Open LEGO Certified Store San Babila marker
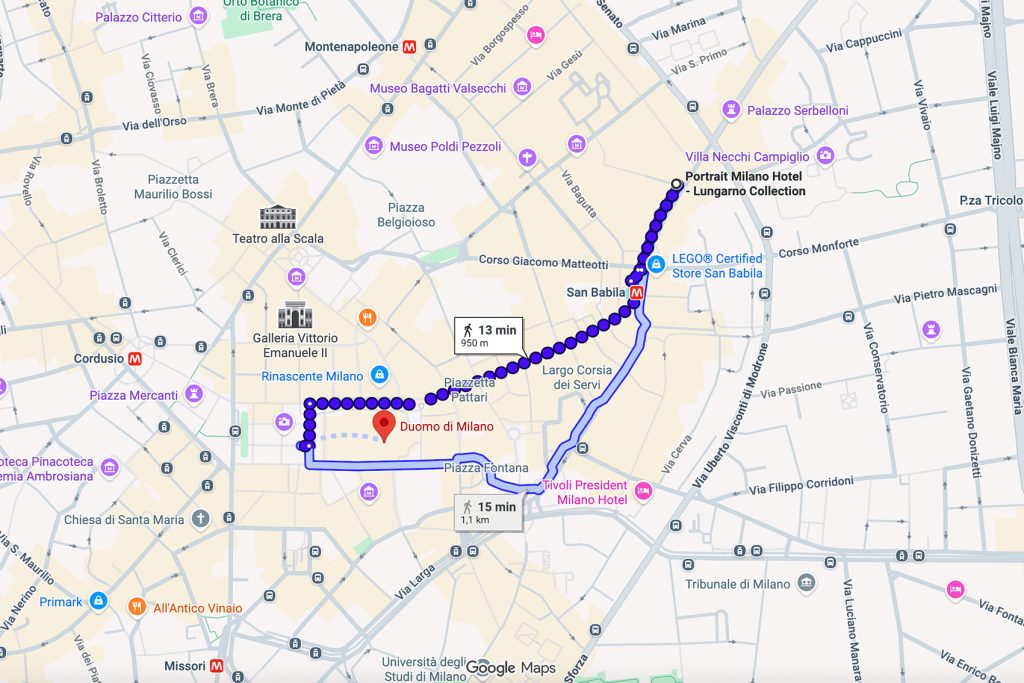This screenshot has height=683, width=1024. (656, 265)
